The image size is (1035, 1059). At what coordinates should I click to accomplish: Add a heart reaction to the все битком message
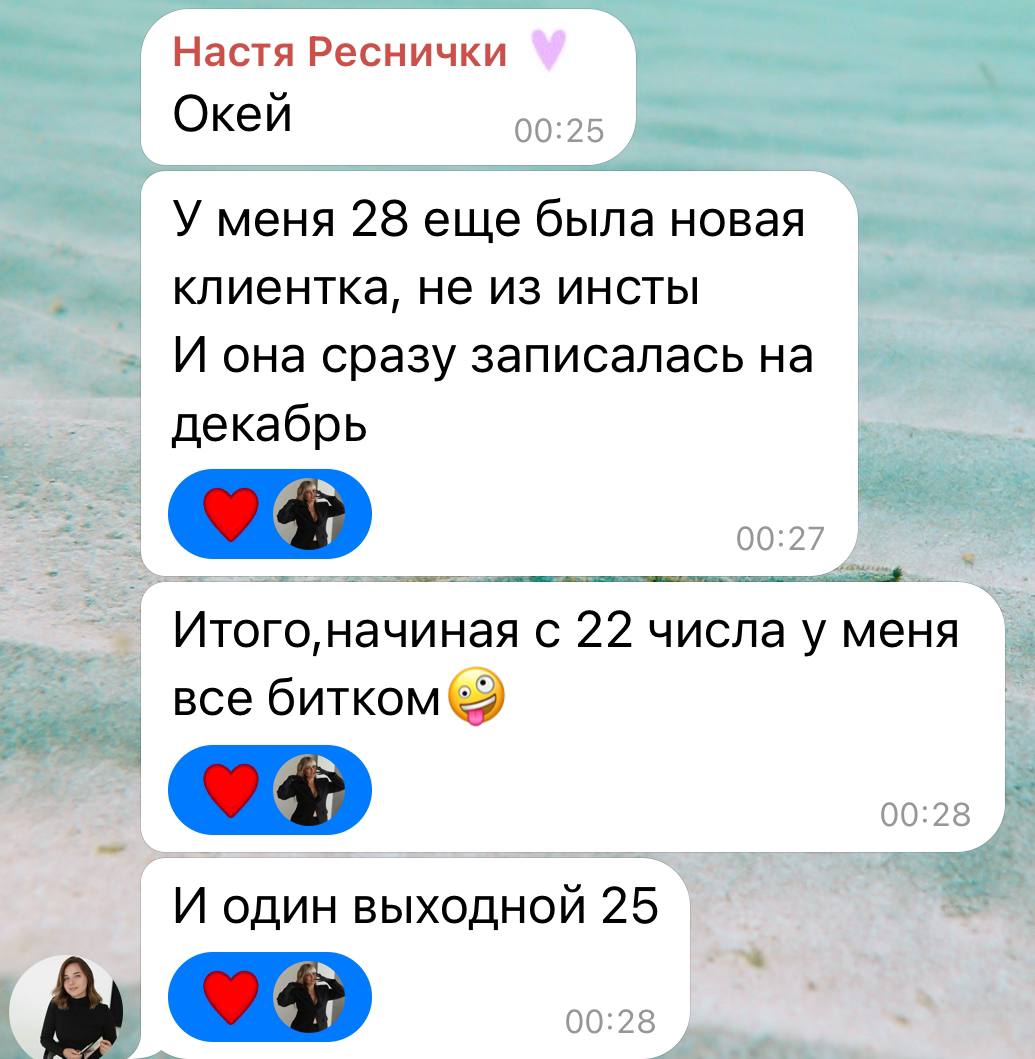[231, 790]
